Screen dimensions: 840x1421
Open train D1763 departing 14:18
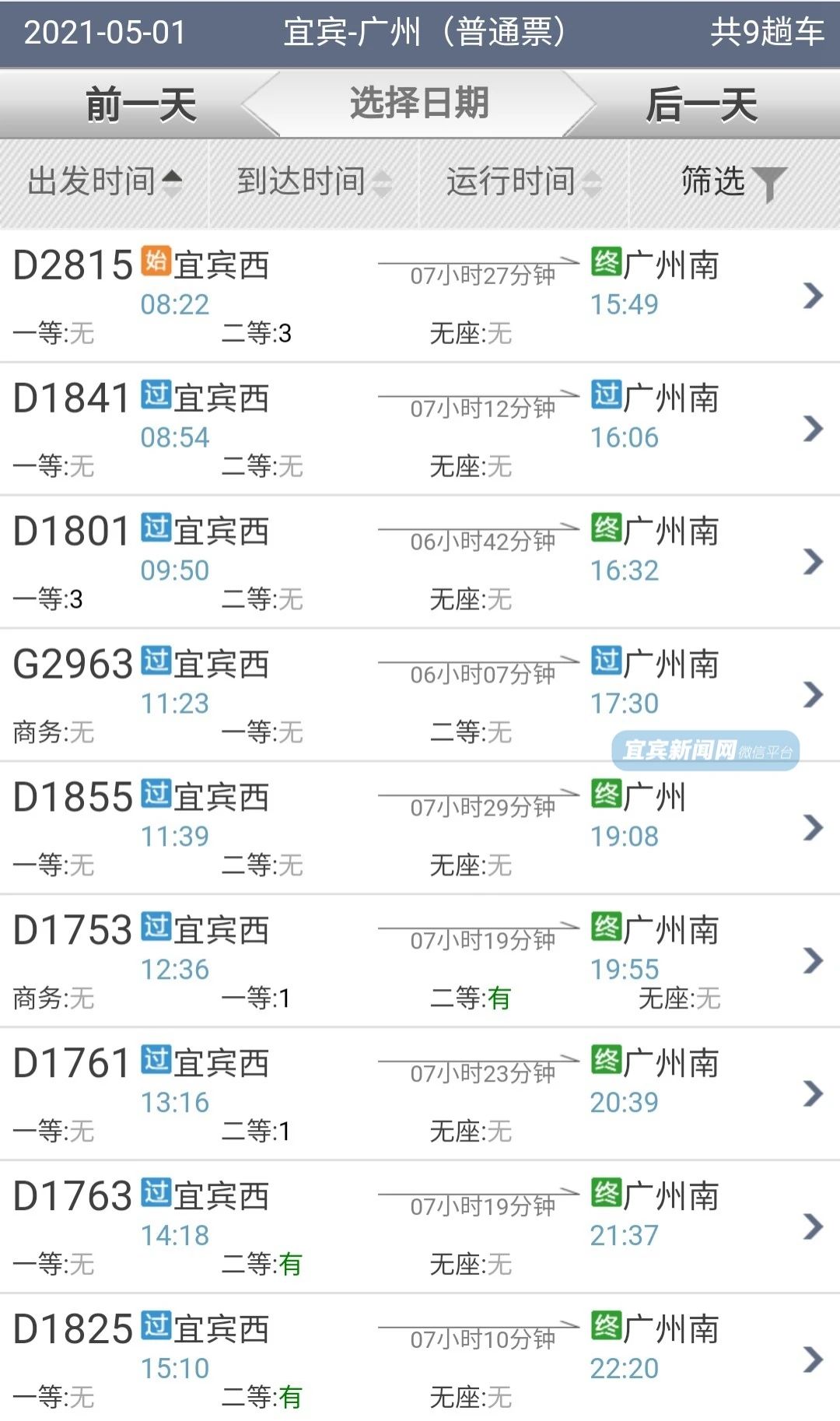(x=420, y=1228)
